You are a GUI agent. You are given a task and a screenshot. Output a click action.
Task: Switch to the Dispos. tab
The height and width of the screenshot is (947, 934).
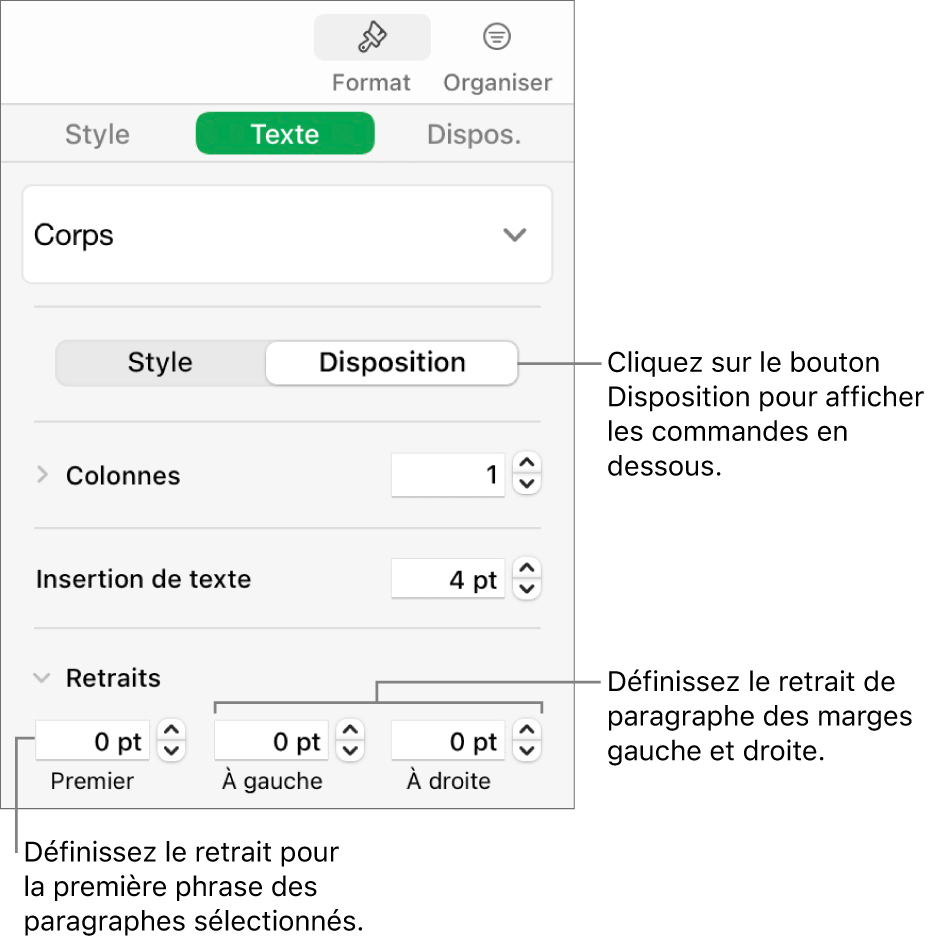(473, 134)
